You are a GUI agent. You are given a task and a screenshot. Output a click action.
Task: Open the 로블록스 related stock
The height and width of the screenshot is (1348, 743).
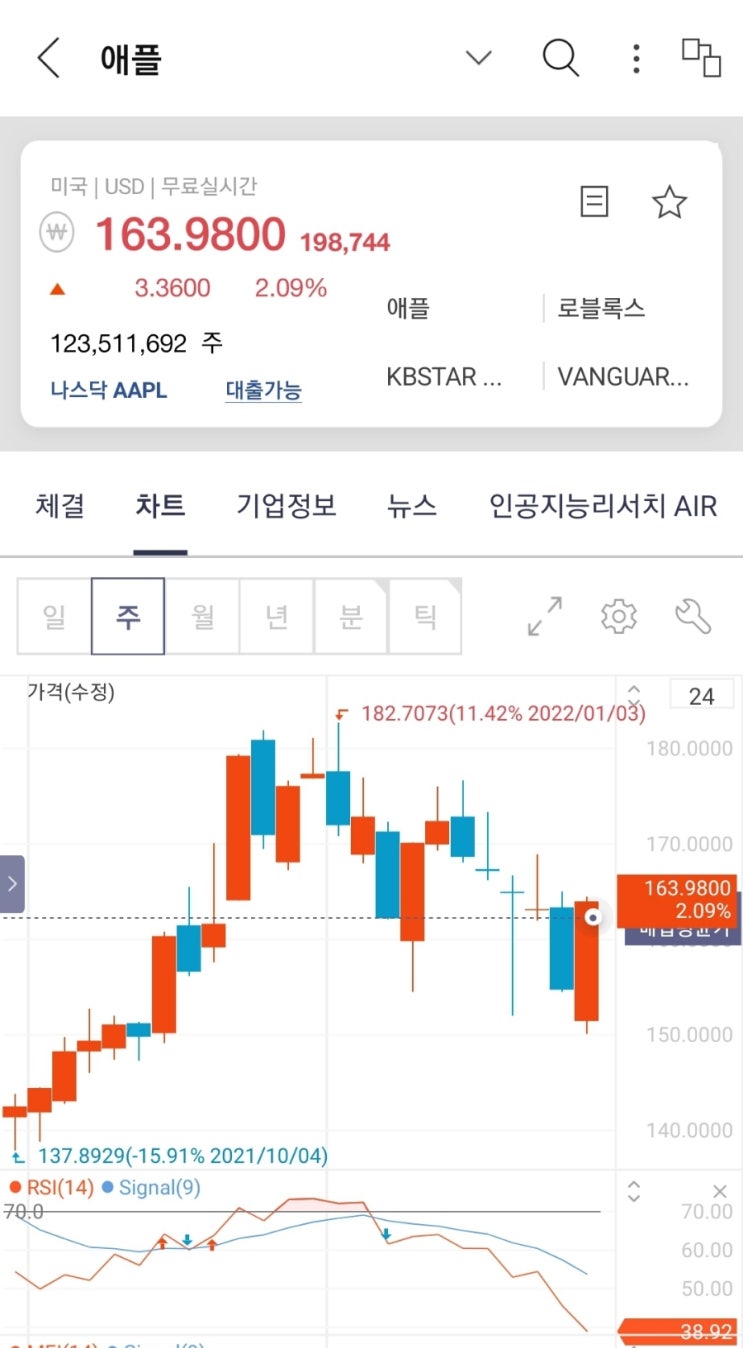[601, 308]
